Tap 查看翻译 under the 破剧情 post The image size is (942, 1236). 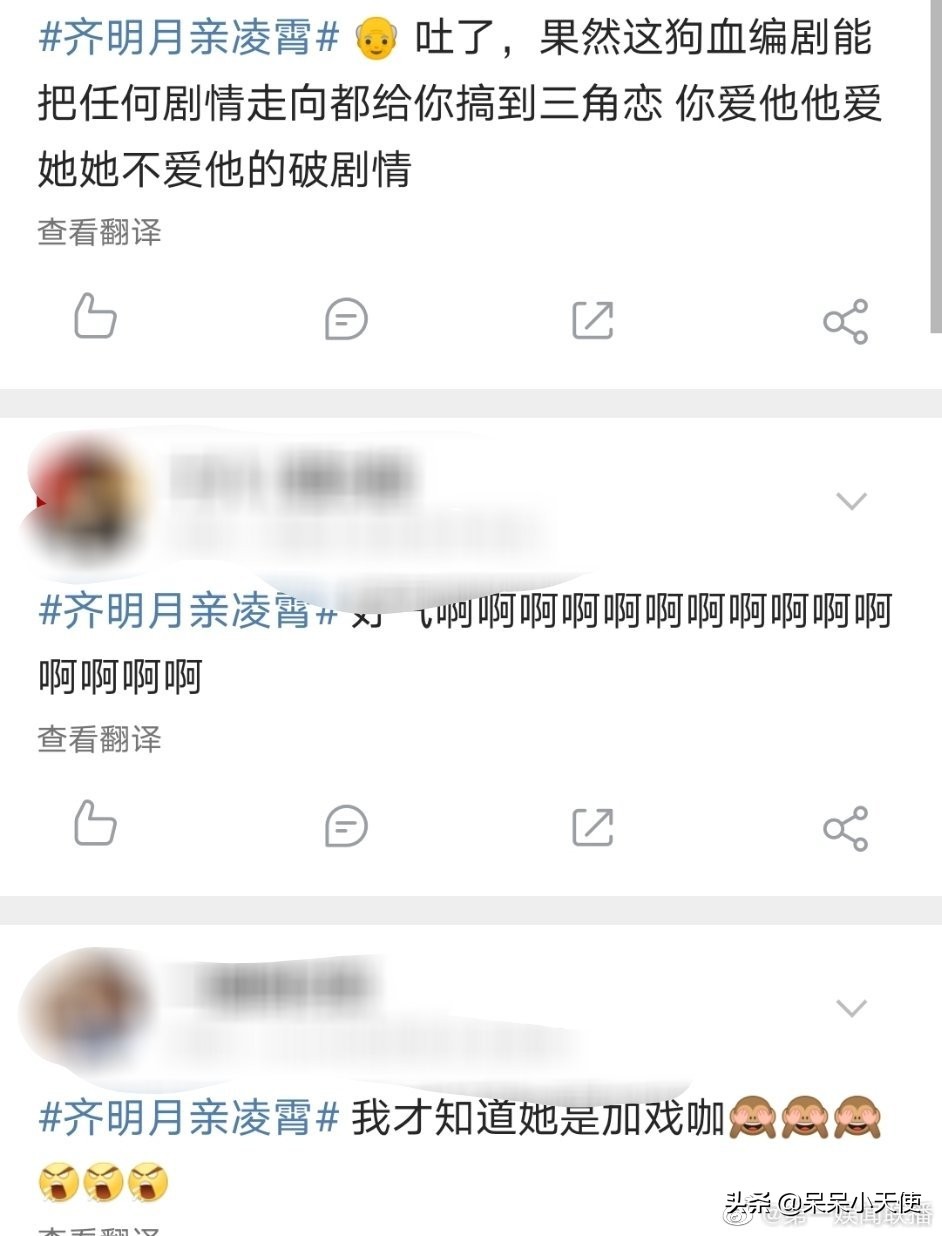pos(99,233)
